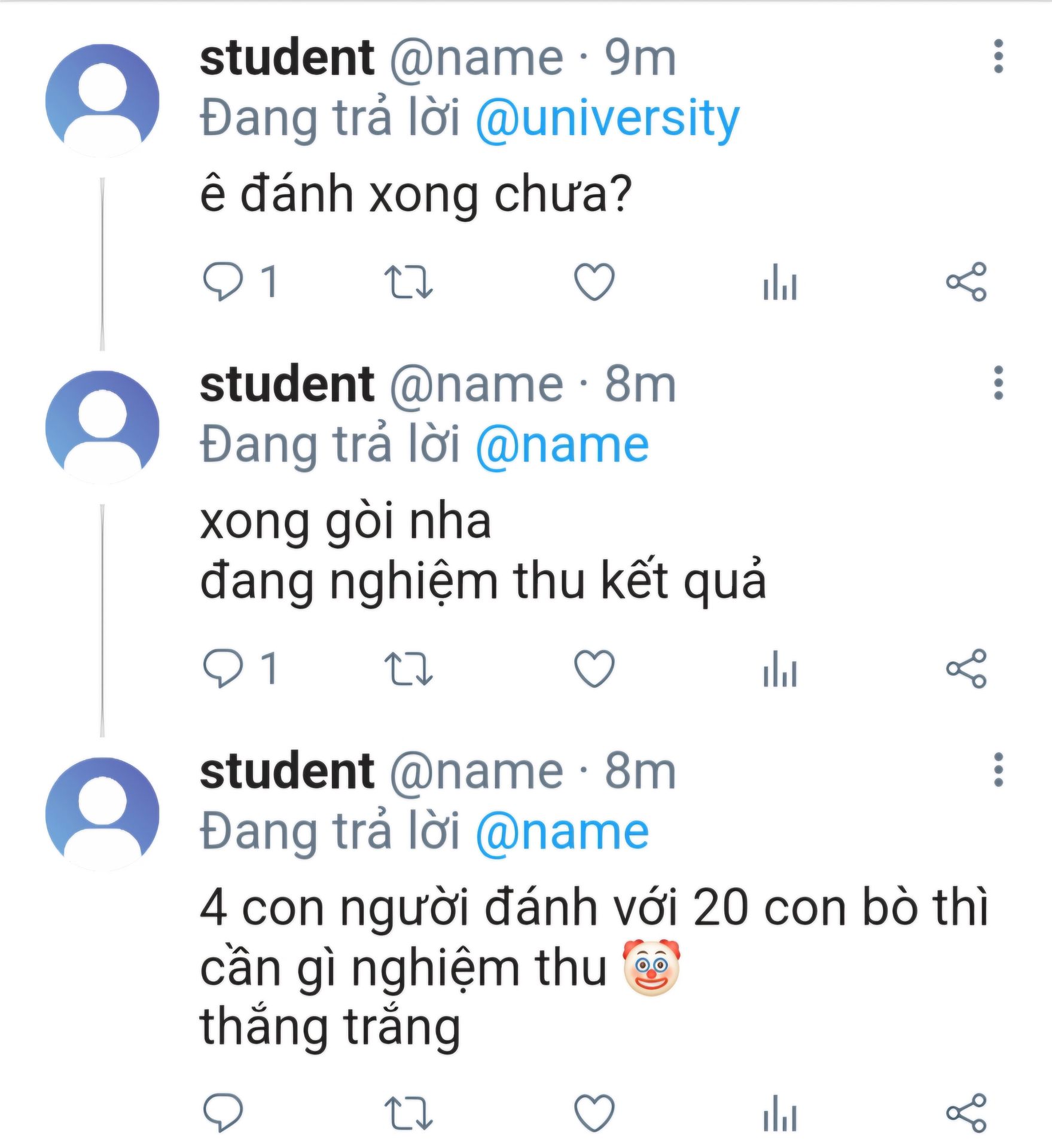Screen dimensions: 1052x1148
Task: Share the "xong gòi nha" tweet
Action: [966, 668]
